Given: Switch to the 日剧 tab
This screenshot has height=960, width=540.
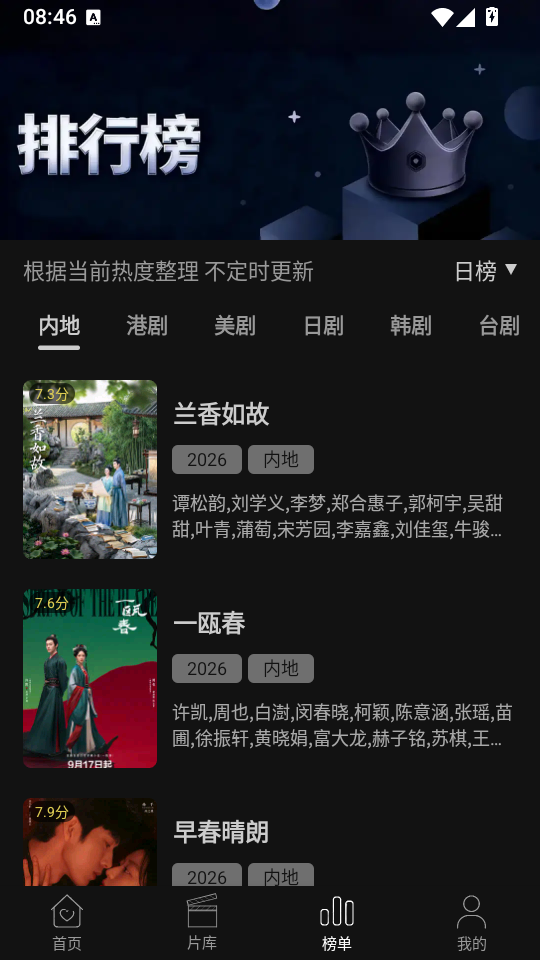Looking at the screenshot, I should pyautogui.click(x=323, y=326).
